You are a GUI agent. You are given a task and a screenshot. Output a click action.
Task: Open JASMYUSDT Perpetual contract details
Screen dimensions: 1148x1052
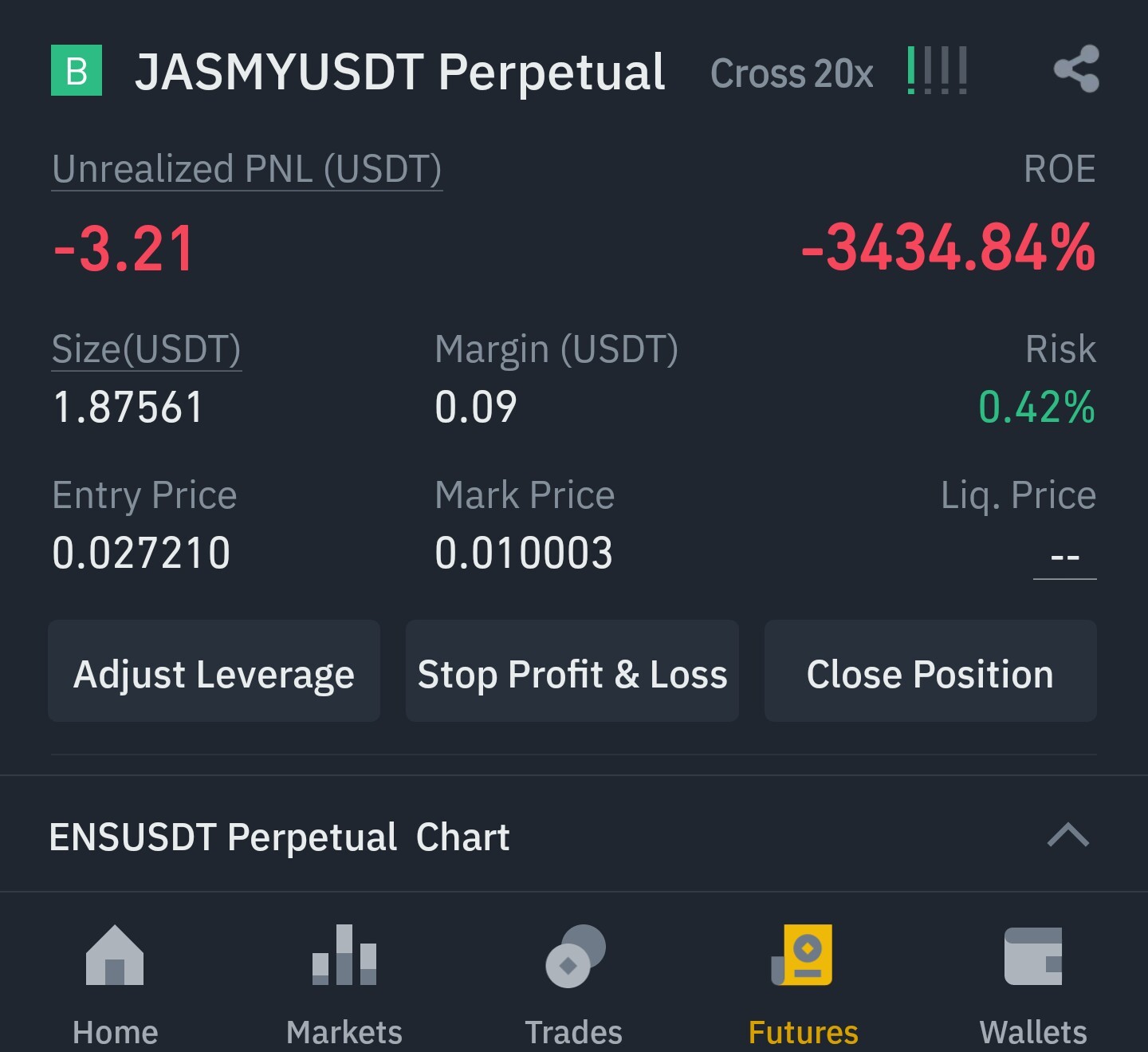coord(399,72)
